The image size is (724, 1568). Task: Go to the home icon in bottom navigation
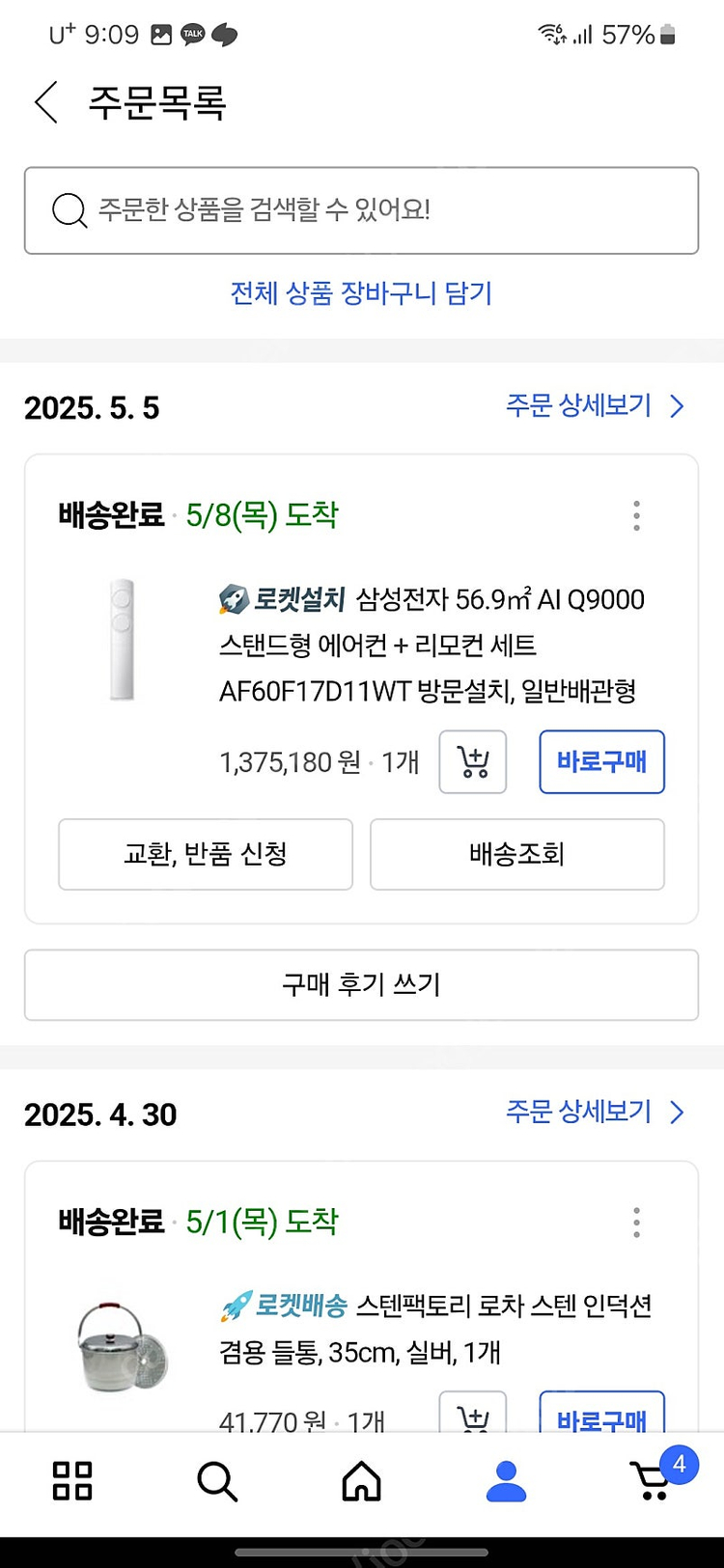click(360, 1481)
